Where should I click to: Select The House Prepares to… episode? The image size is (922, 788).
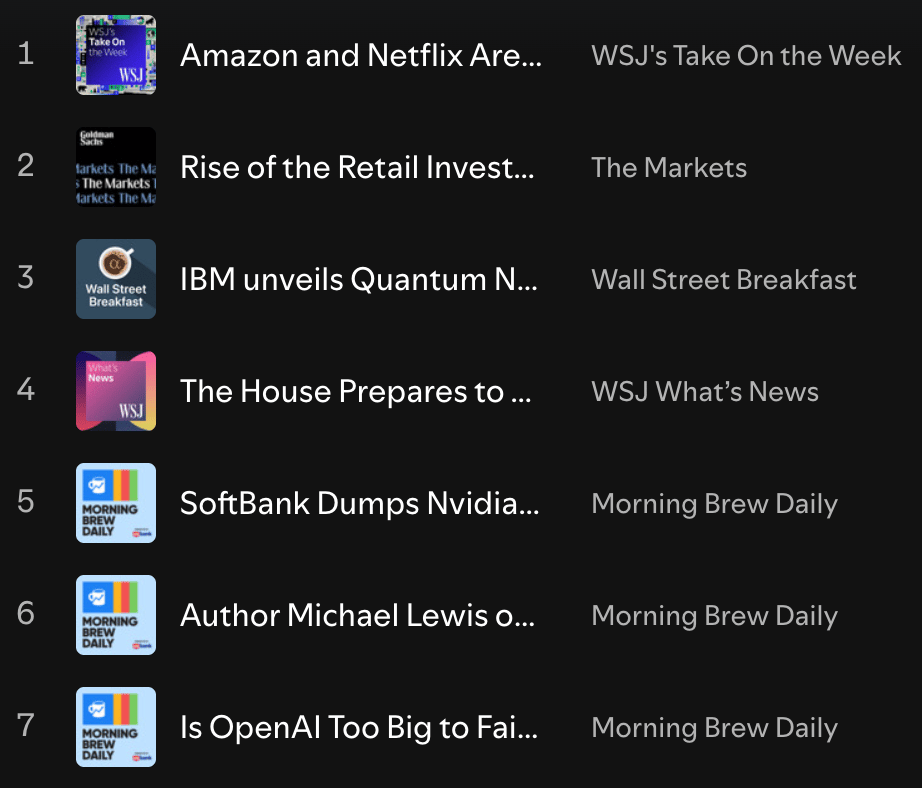pos(355,392)
